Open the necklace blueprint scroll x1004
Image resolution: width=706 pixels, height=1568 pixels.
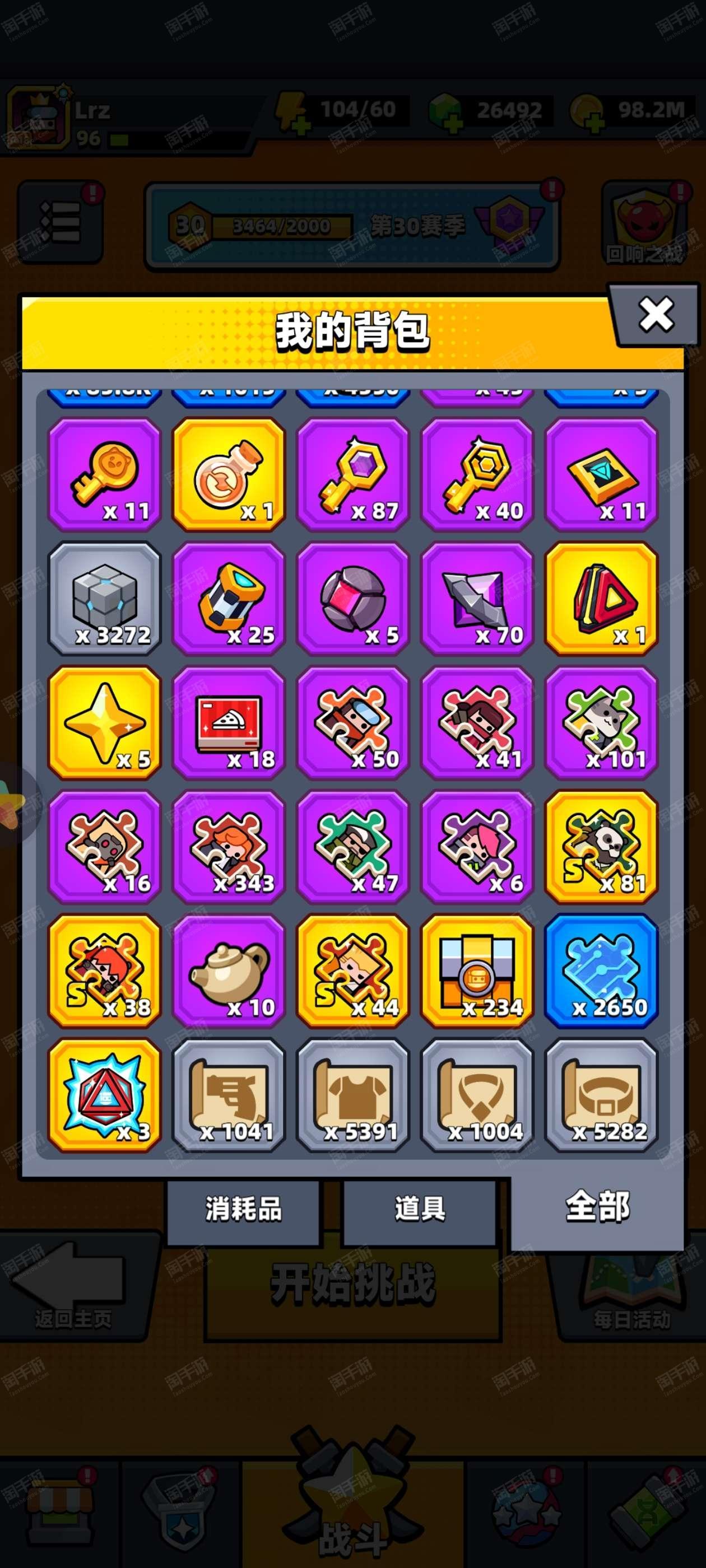(x=477, y=1095)
